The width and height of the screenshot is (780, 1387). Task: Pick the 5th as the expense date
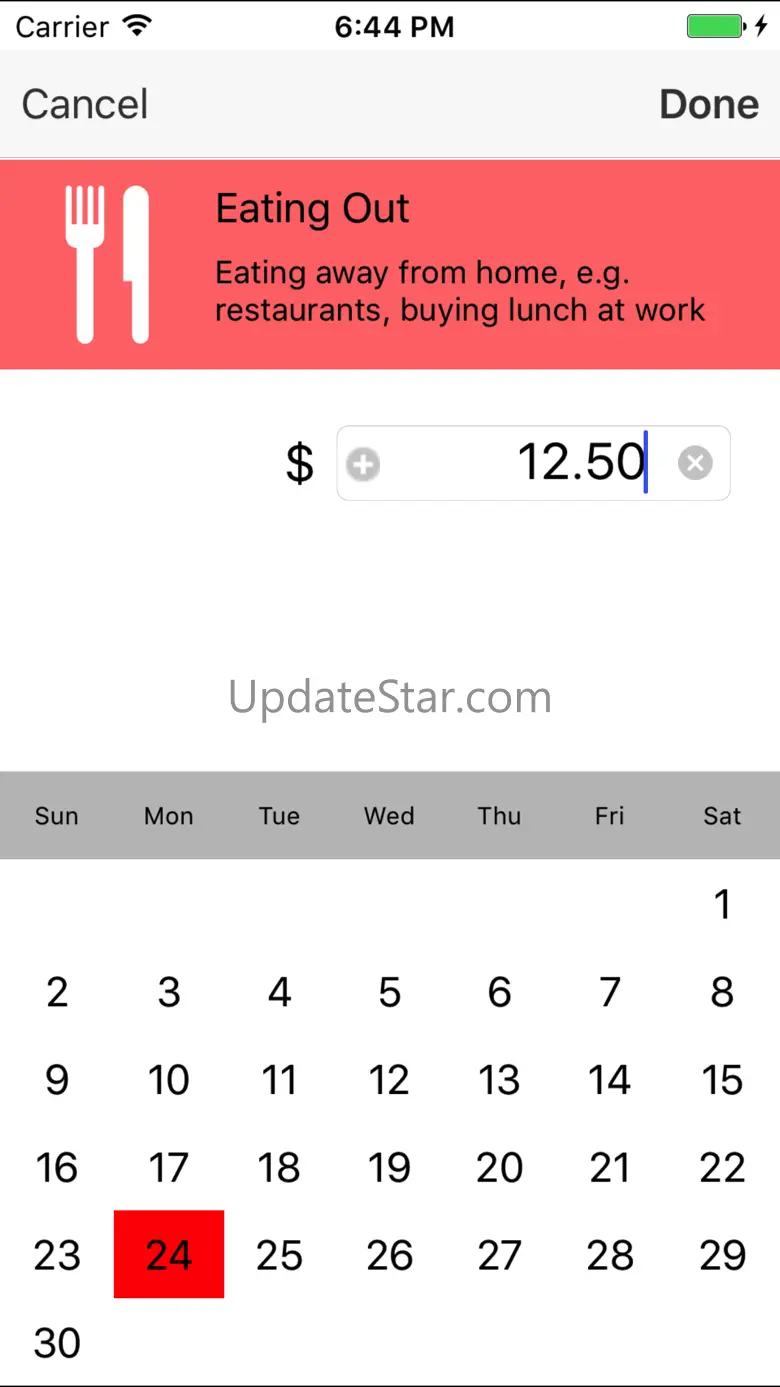pyautogui.click(x=389, y=992)
